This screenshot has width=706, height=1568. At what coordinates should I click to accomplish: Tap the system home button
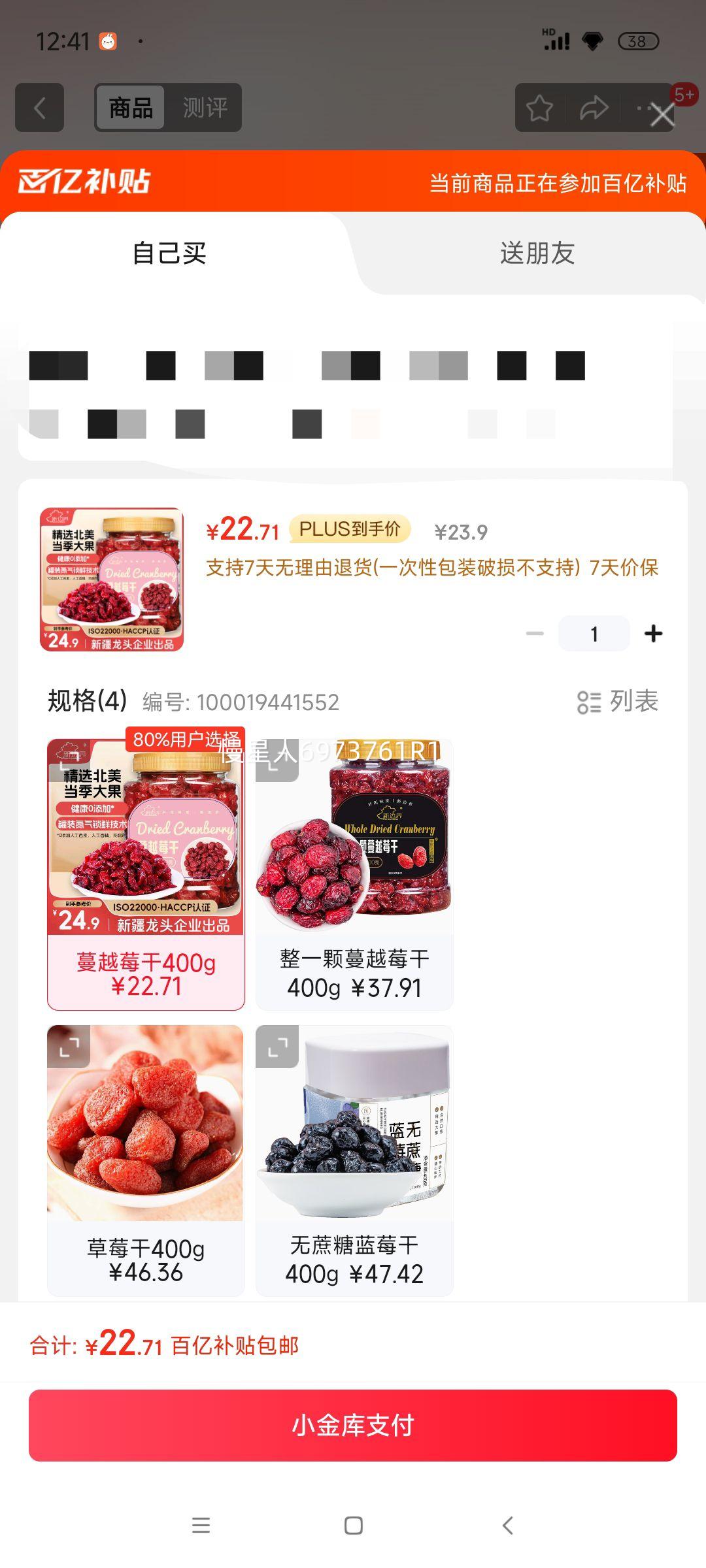pyautogui.click(x=353, y=1526)
